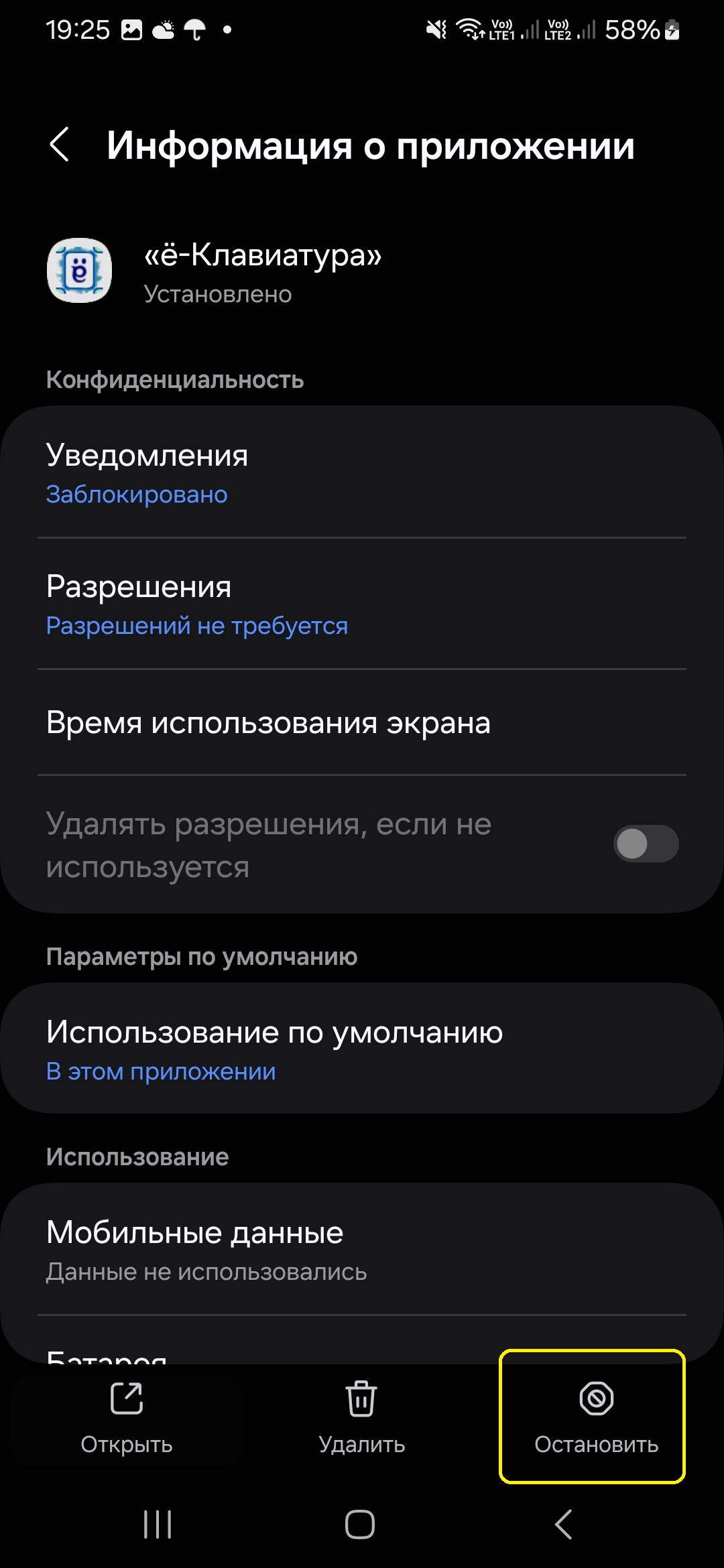
Task: Open Время использования экрана
Action: 362,722
